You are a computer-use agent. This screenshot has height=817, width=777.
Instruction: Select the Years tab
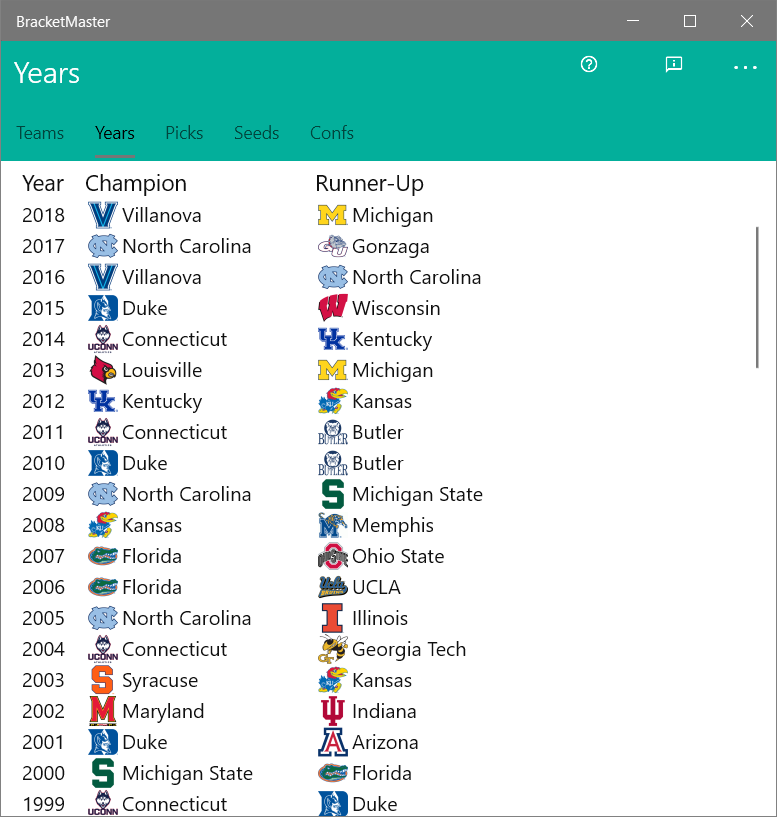tap(115, 133)
